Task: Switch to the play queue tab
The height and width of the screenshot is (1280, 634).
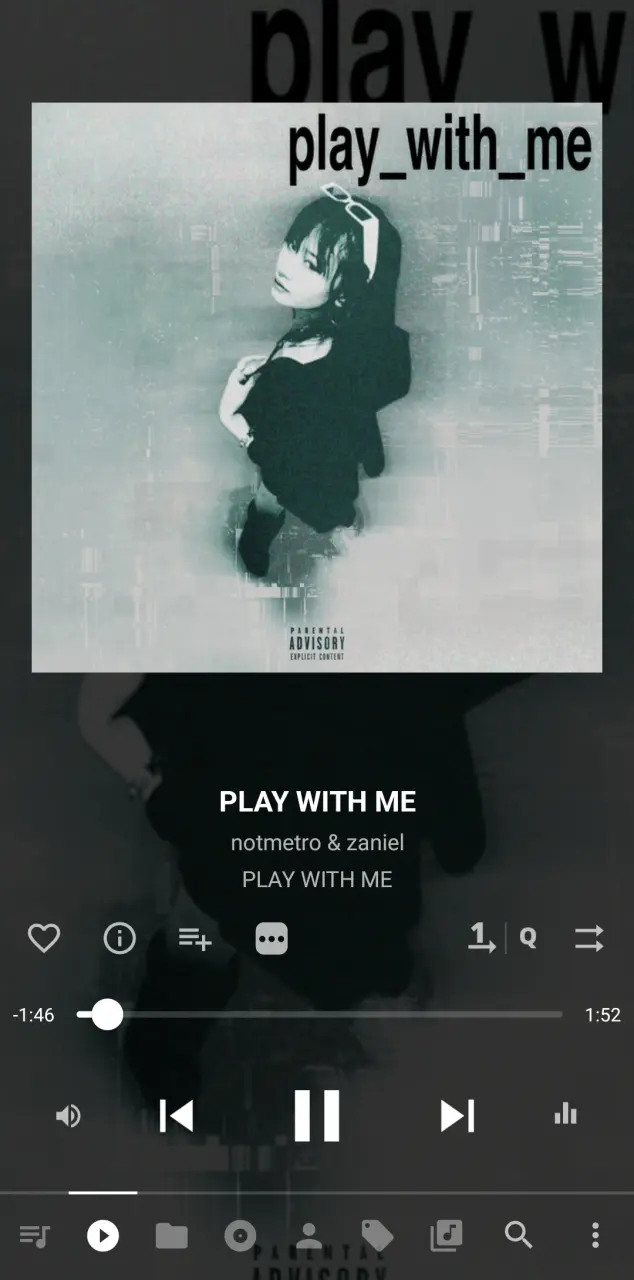Action: point(35,1236)
